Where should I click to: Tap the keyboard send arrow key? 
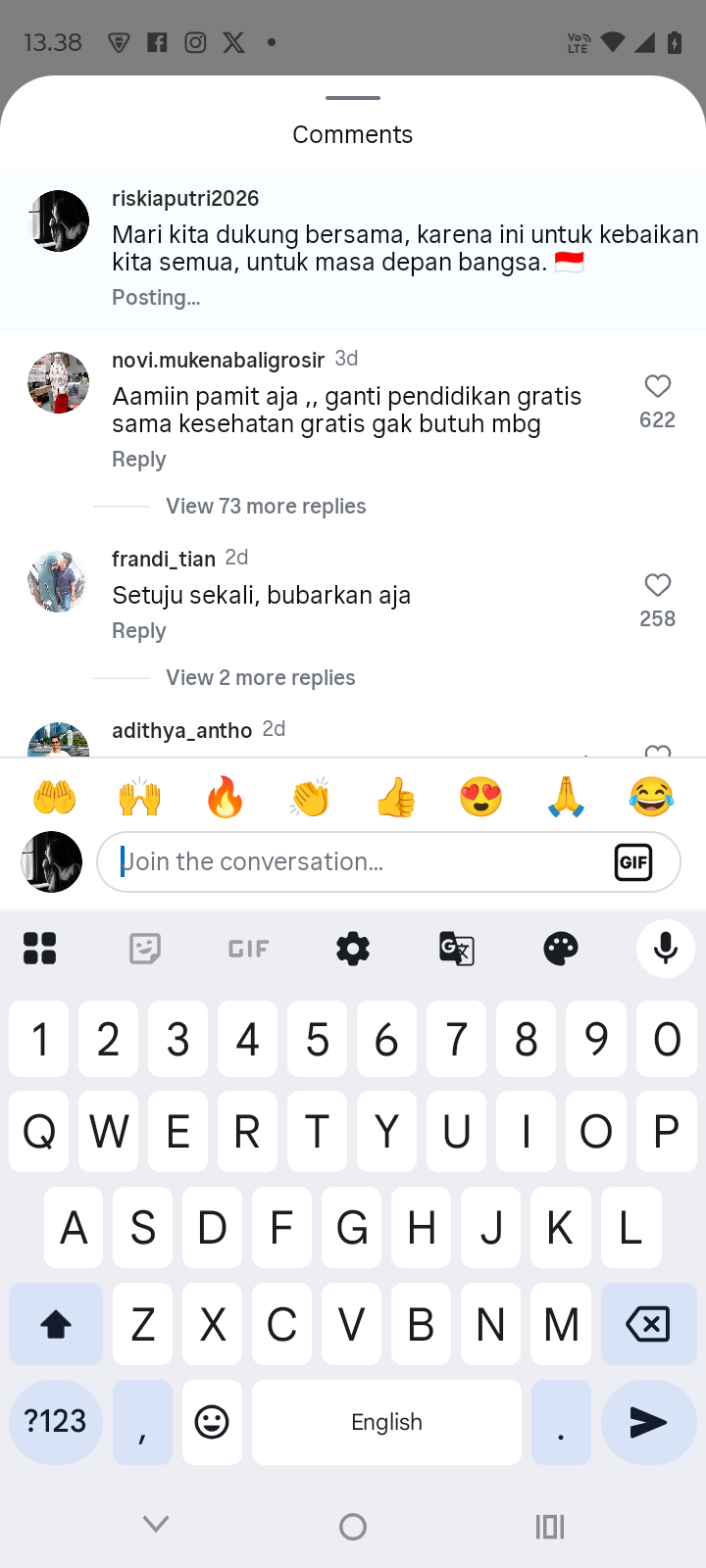point(647,1422)
